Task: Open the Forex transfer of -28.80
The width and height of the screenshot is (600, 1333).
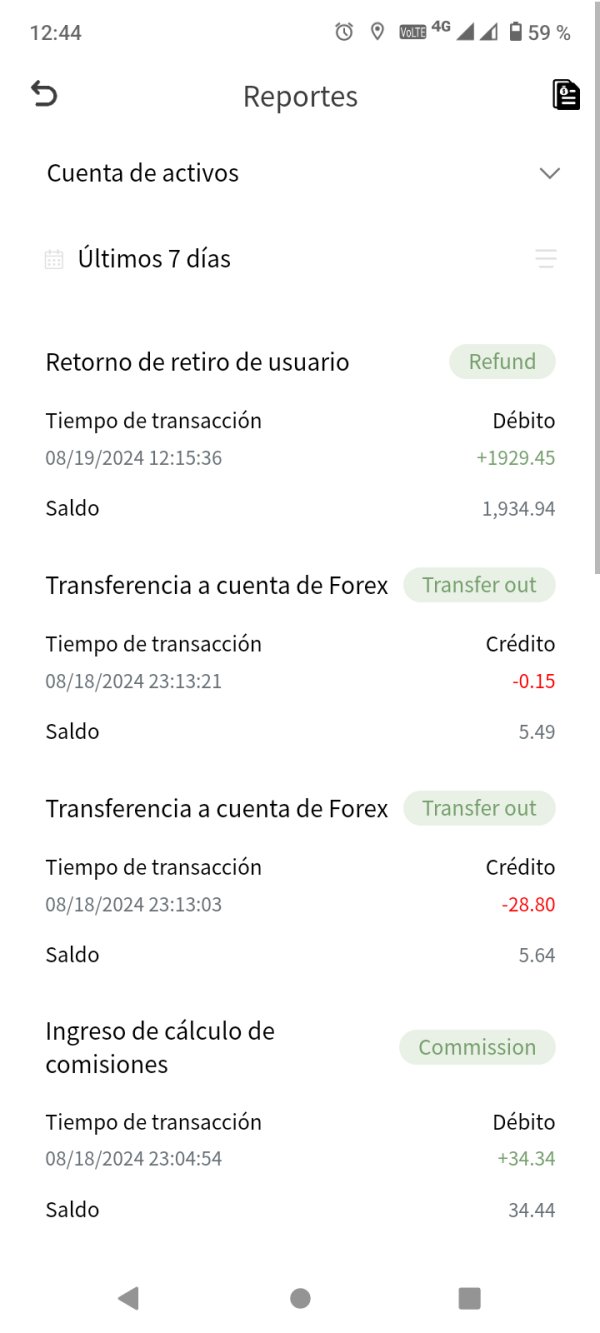Action: click(x=300, y=881)
